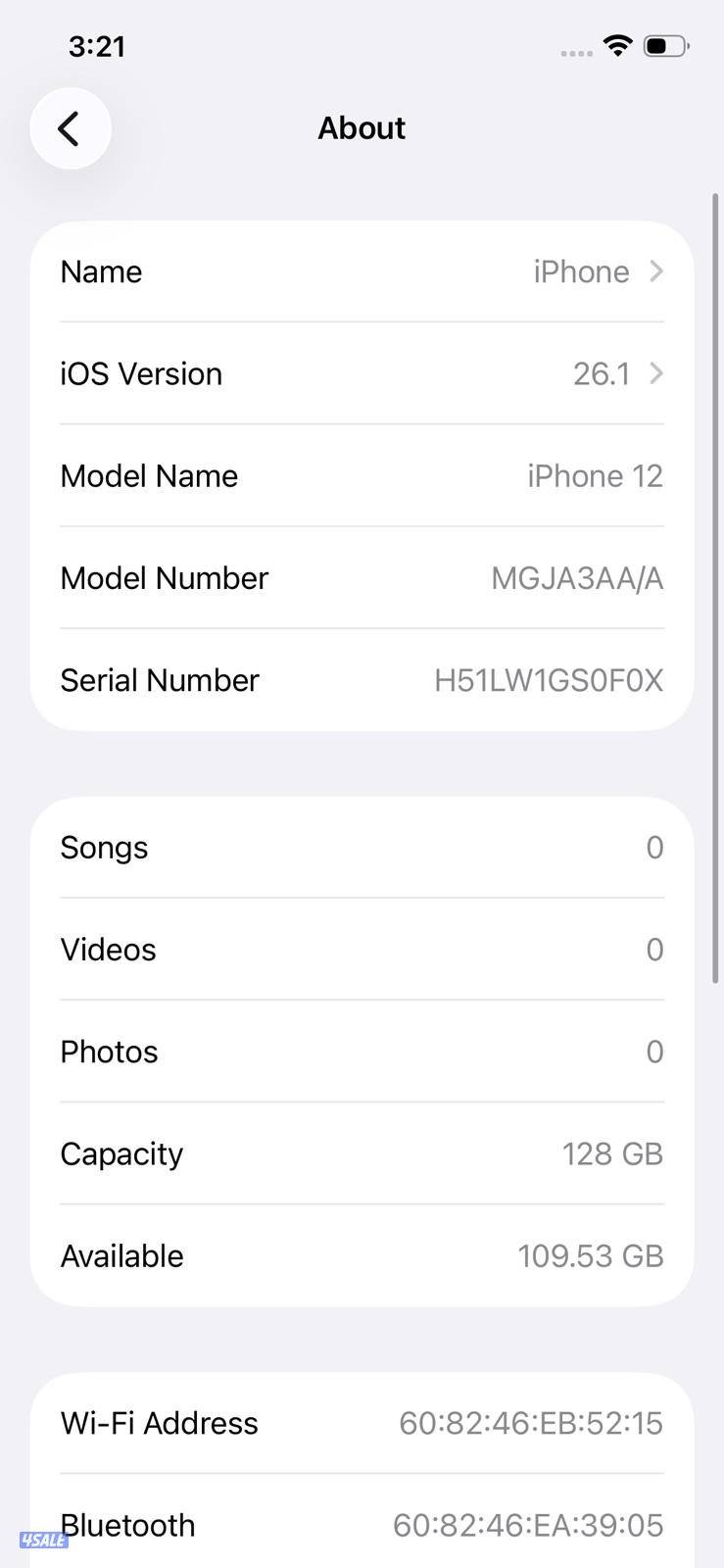This screenshot has height=1568, width=724.
Task: Tap the chevron beside iOS Version 26.1
Action: pyautogui.click(x=655, y=373)
